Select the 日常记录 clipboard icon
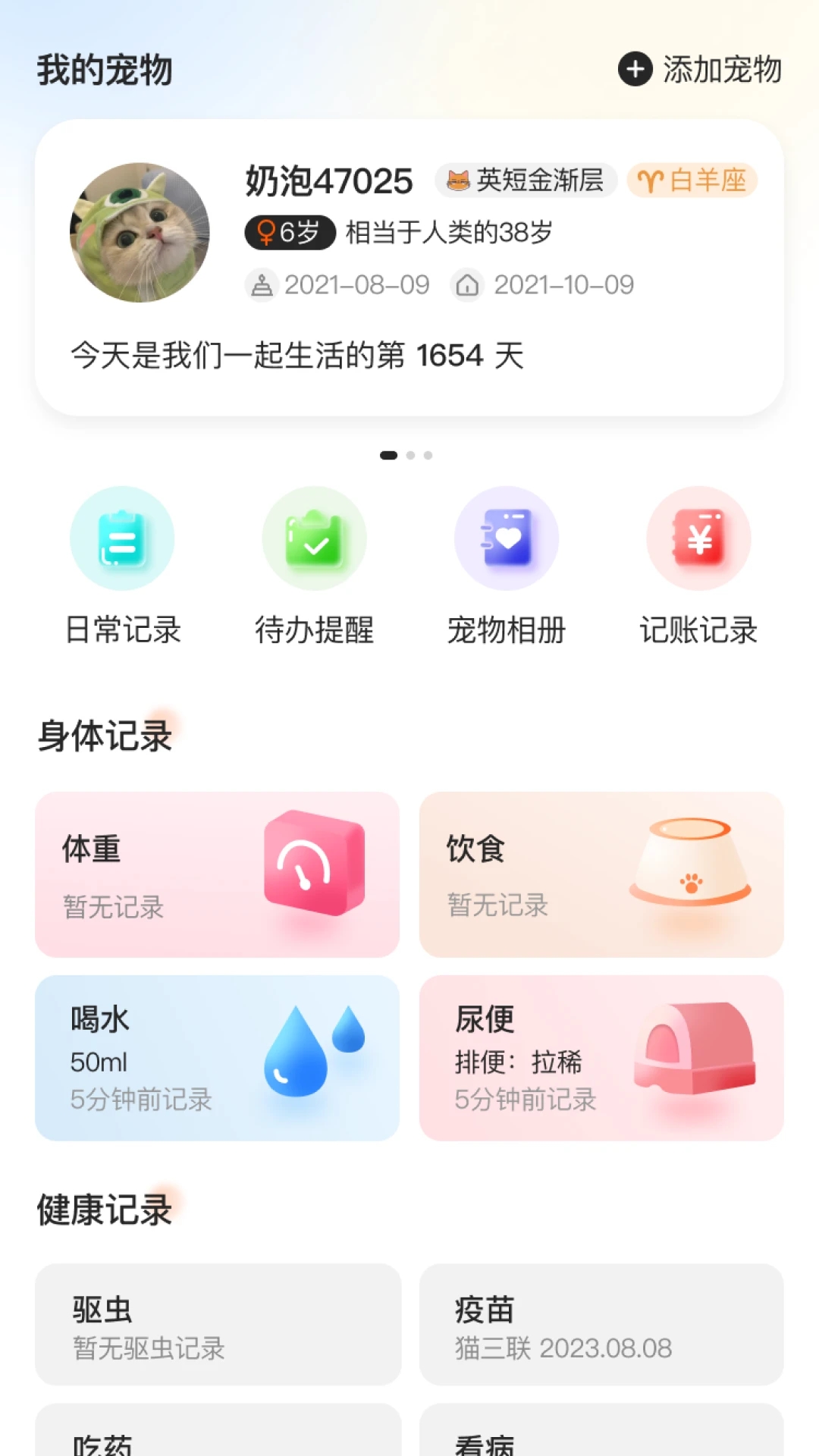The image size is (819, 1456). [x=124, y=538]
